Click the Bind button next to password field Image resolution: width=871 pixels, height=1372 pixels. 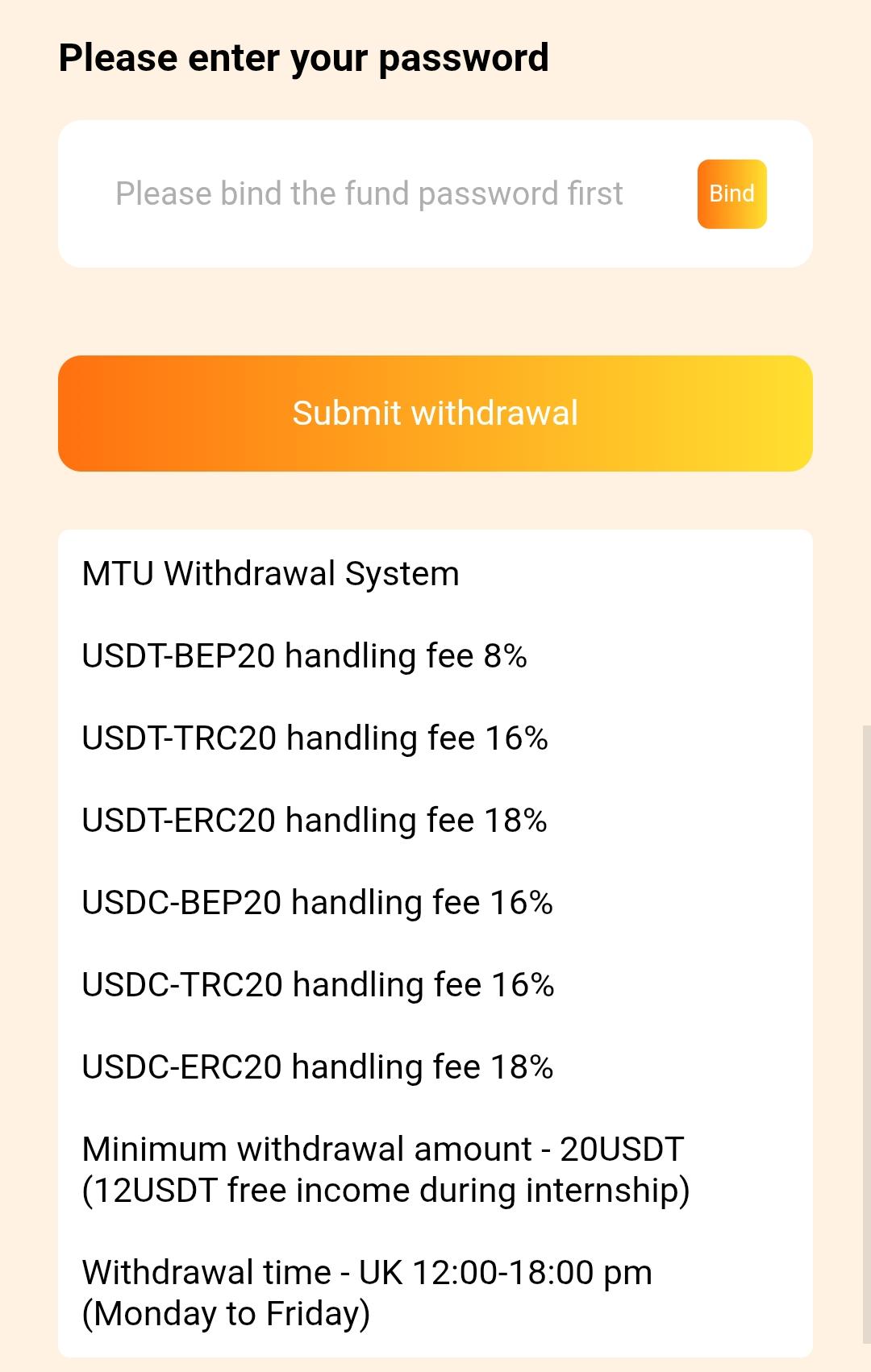[x=731, y=193]
